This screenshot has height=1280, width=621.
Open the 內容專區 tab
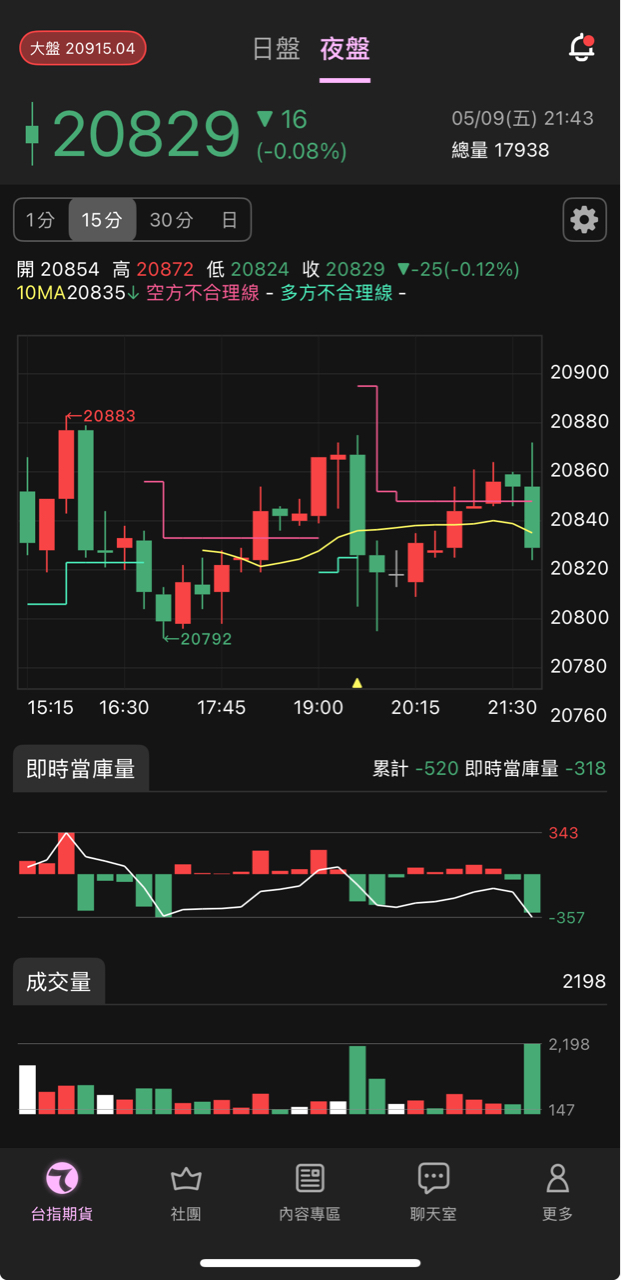coord(310,1192)
